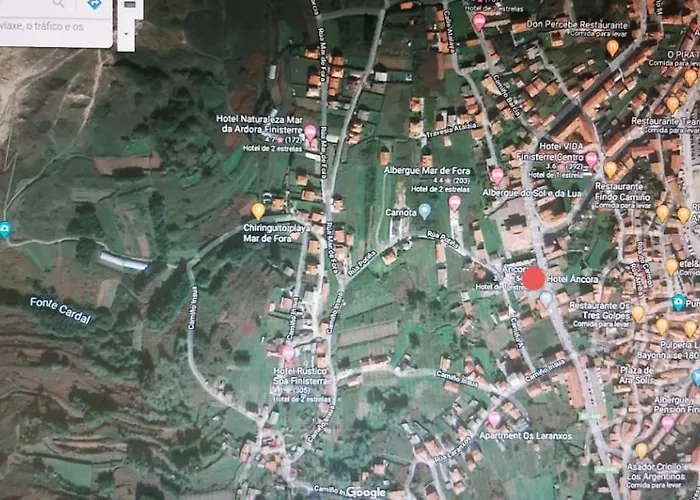
Task: Select the Hotel VIDA Finisterre Centro marker
Action: (591, 159)
